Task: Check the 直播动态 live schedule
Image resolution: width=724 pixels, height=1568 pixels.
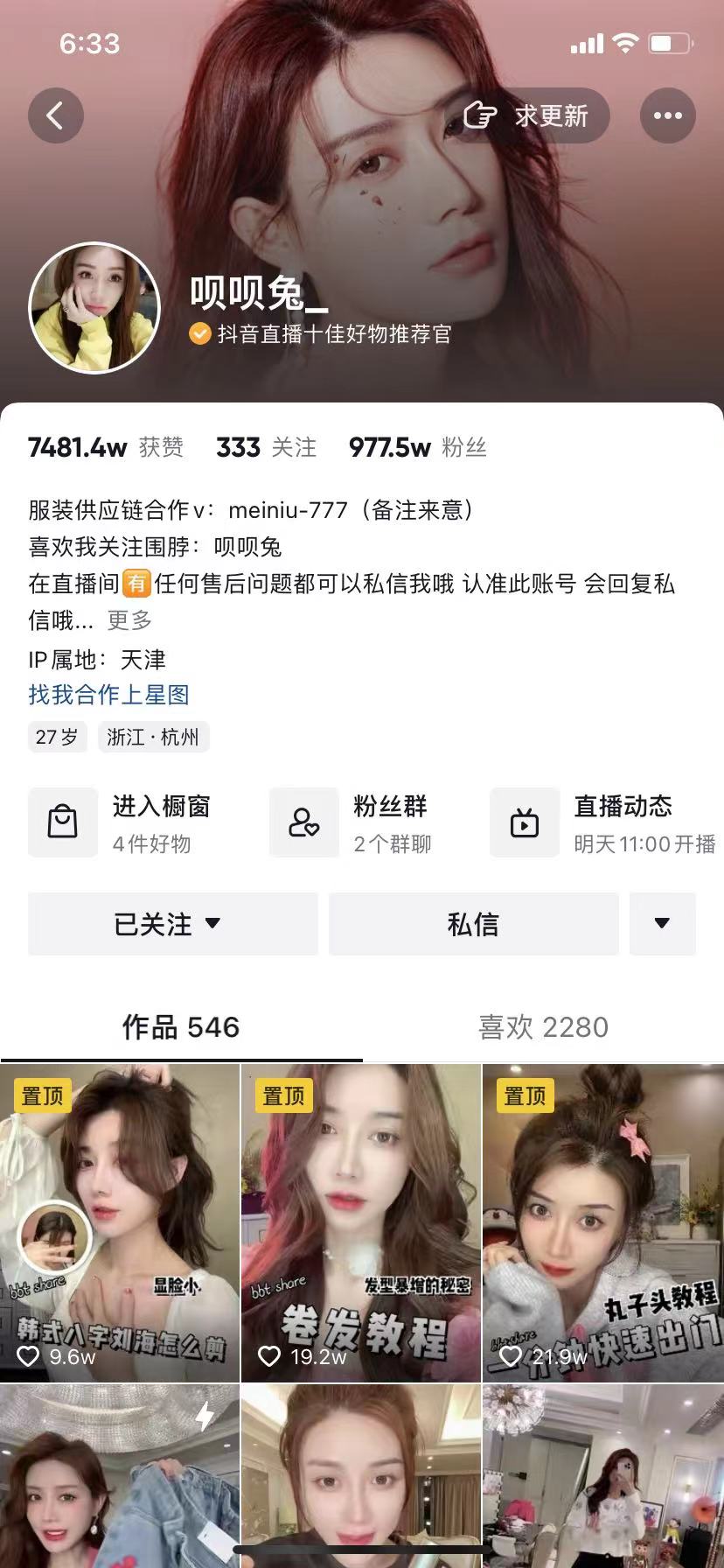Action: (603, 822)
